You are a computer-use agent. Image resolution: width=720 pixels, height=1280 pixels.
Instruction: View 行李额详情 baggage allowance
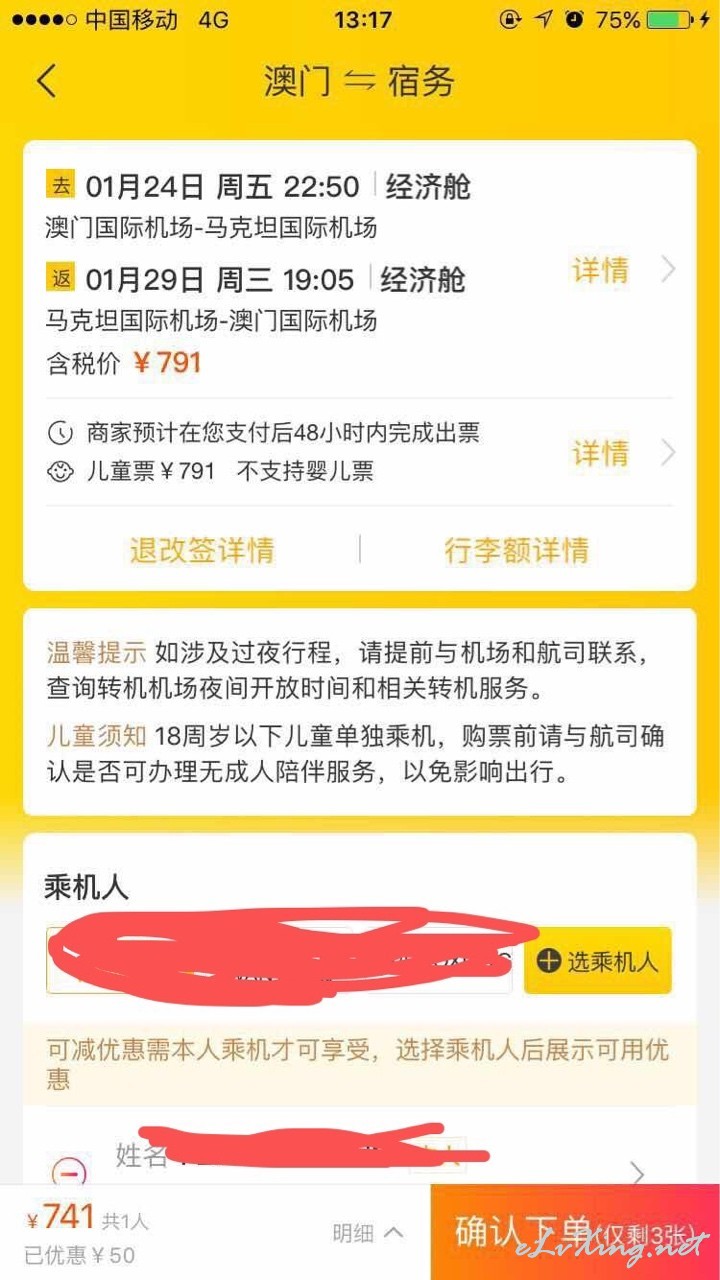(517, 549)
